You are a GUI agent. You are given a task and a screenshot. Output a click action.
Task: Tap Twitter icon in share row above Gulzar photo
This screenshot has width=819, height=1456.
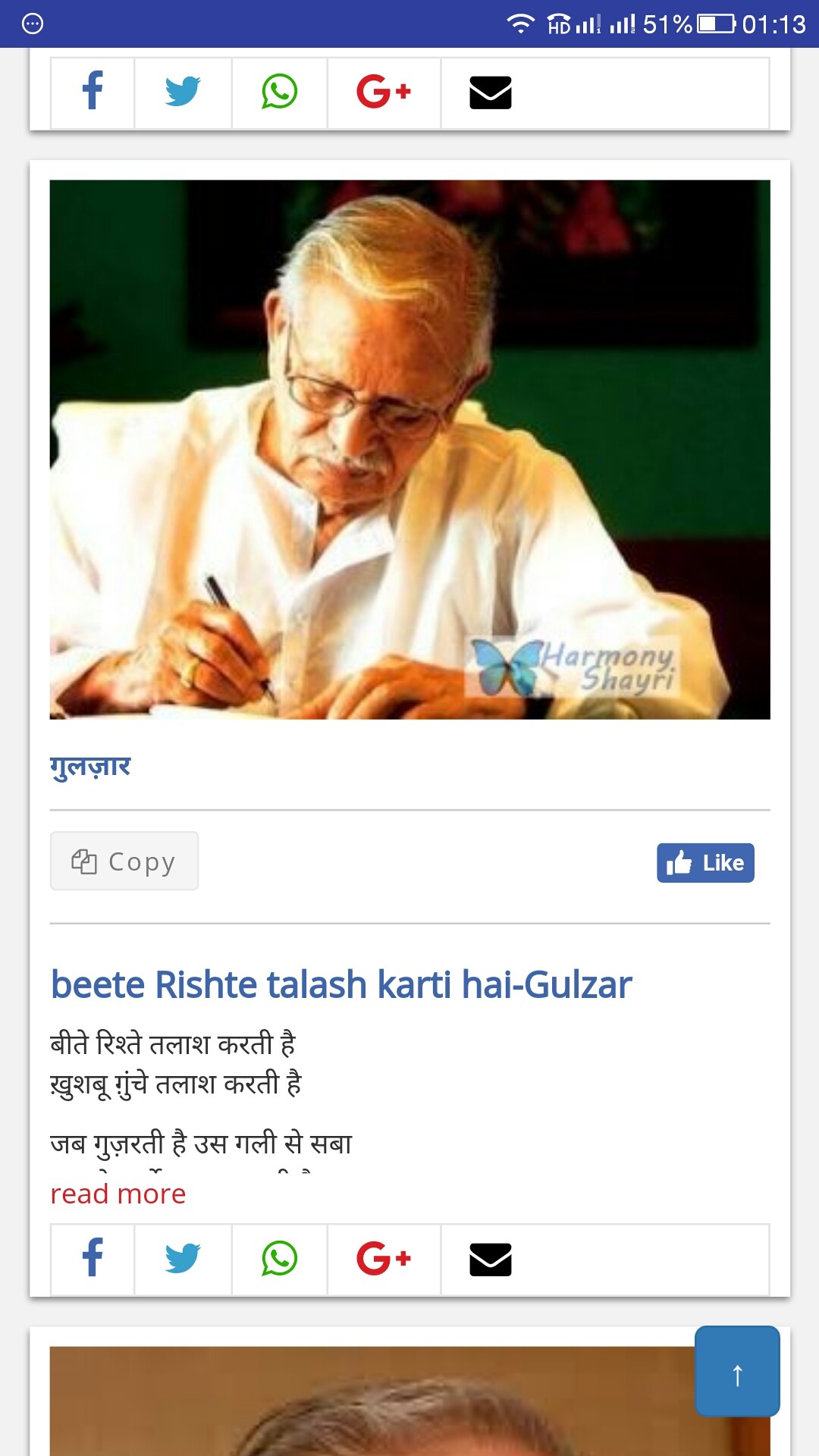pyautogui.click(x=183, y=92)
